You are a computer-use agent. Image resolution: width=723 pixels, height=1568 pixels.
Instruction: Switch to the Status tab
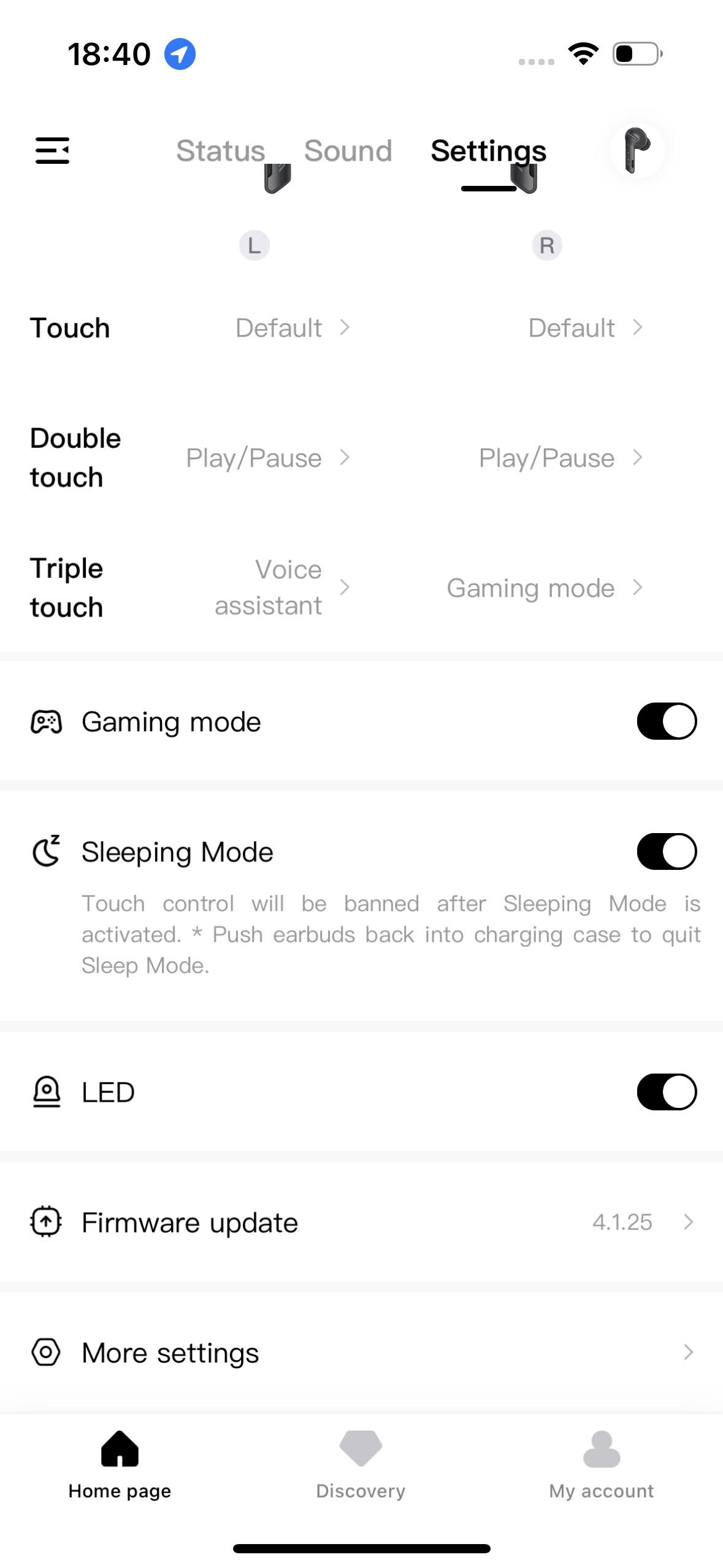point(220,151)
